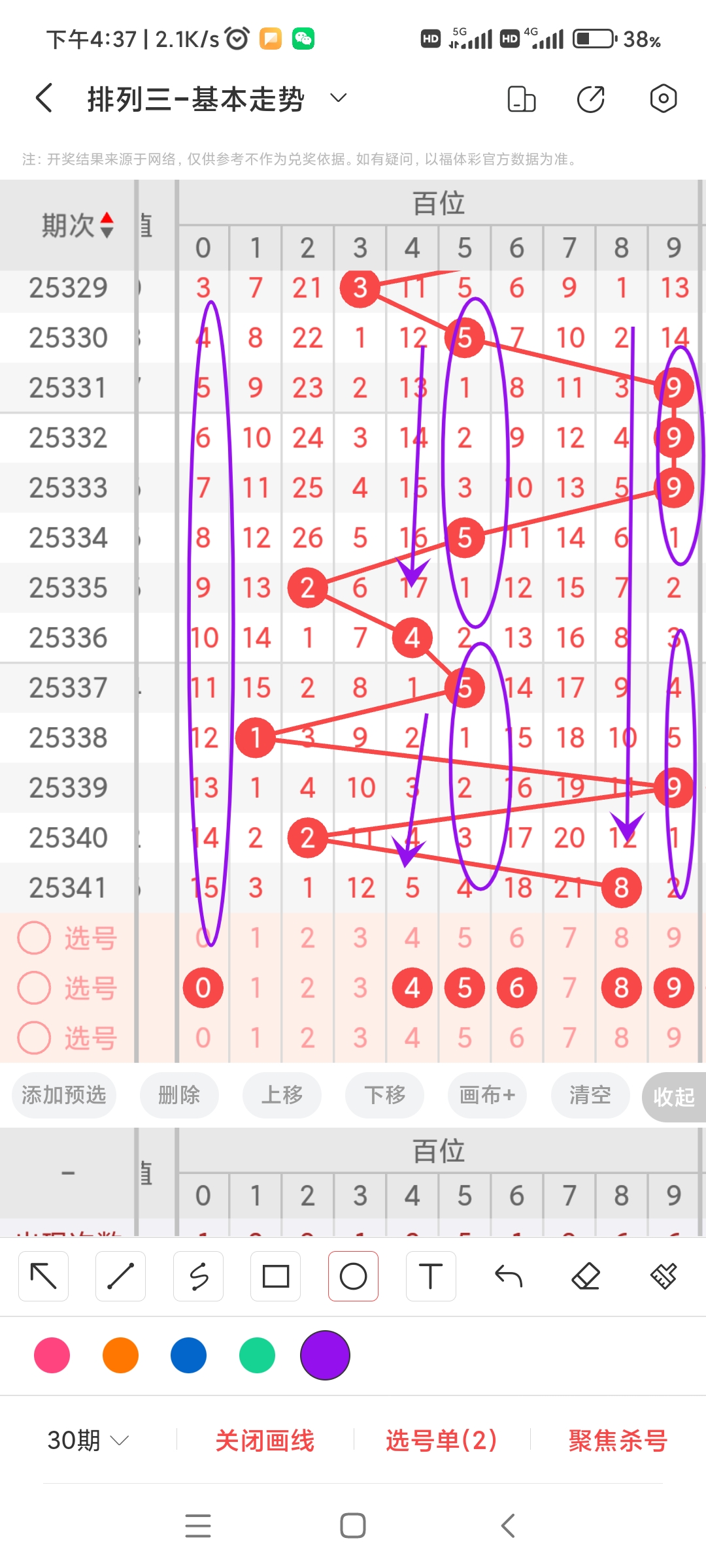
Task: Tap the 添加预选 button
Action: 63,1096
